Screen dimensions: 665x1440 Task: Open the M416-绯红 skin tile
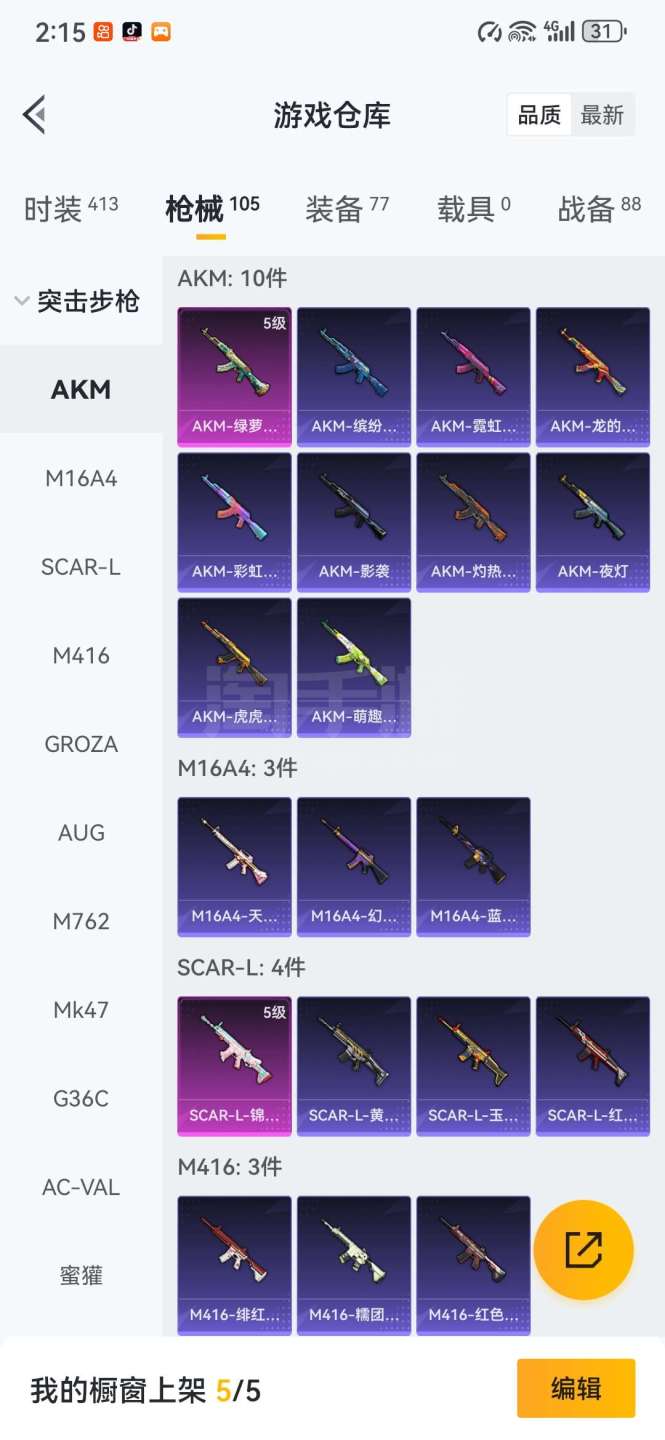coord(235,1265)
